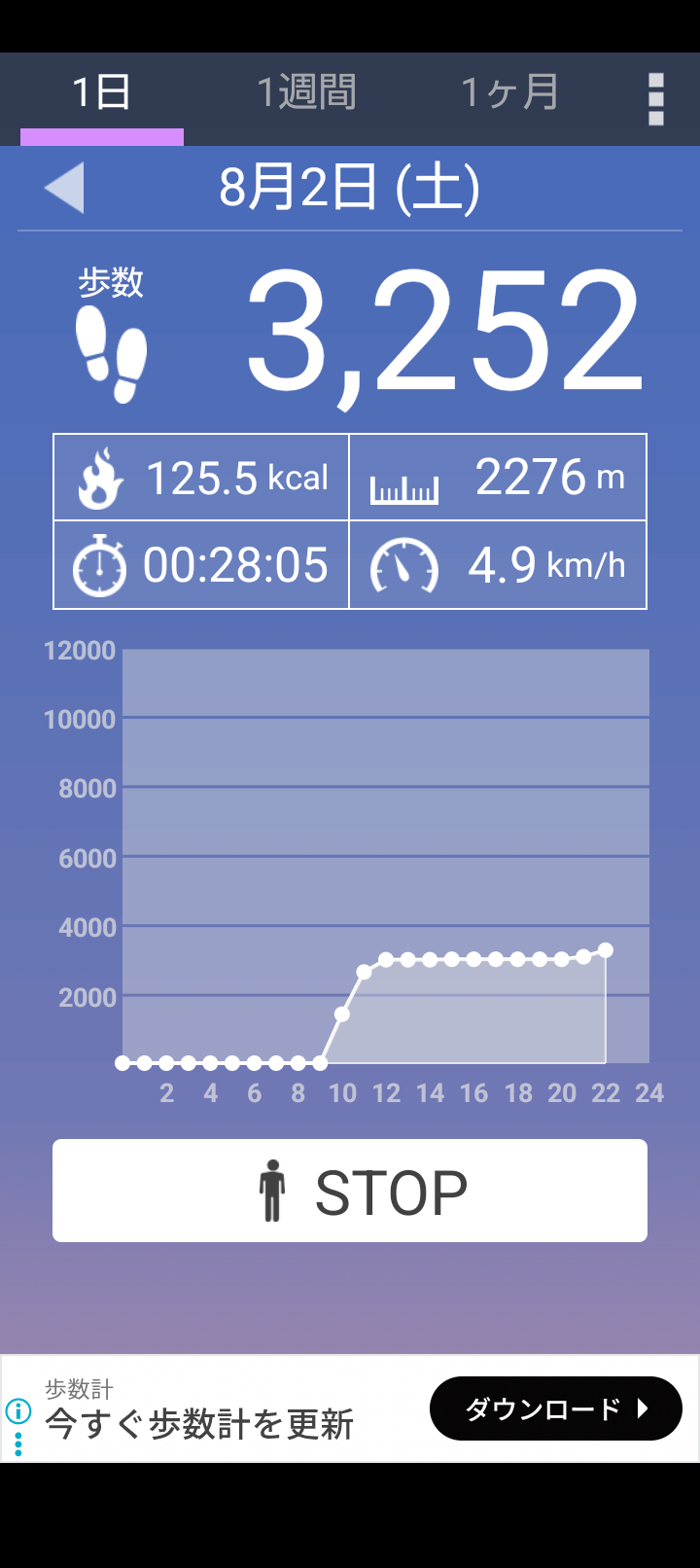Tap the ダウンロード ad button
Viewport: 700px width, 1568px height.
[556, 1408]
